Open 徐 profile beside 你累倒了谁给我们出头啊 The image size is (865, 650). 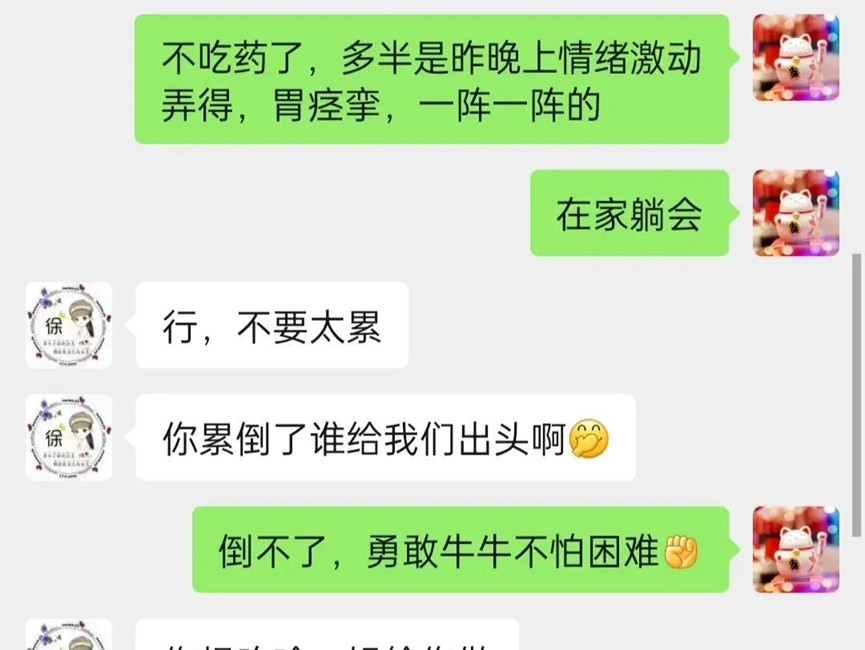coord(68,437)
